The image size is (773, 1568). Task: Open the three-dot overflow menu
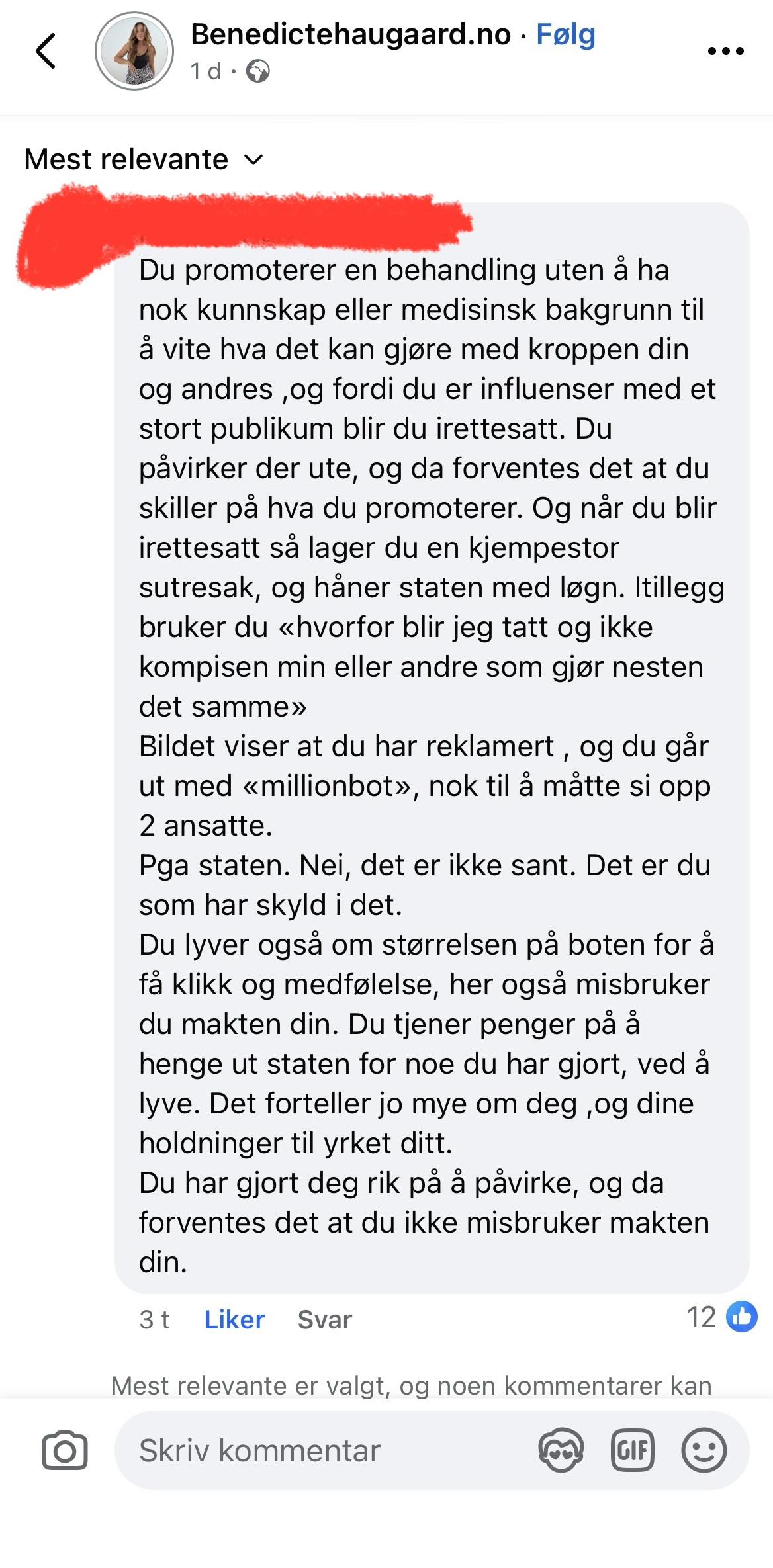point(725,51)
